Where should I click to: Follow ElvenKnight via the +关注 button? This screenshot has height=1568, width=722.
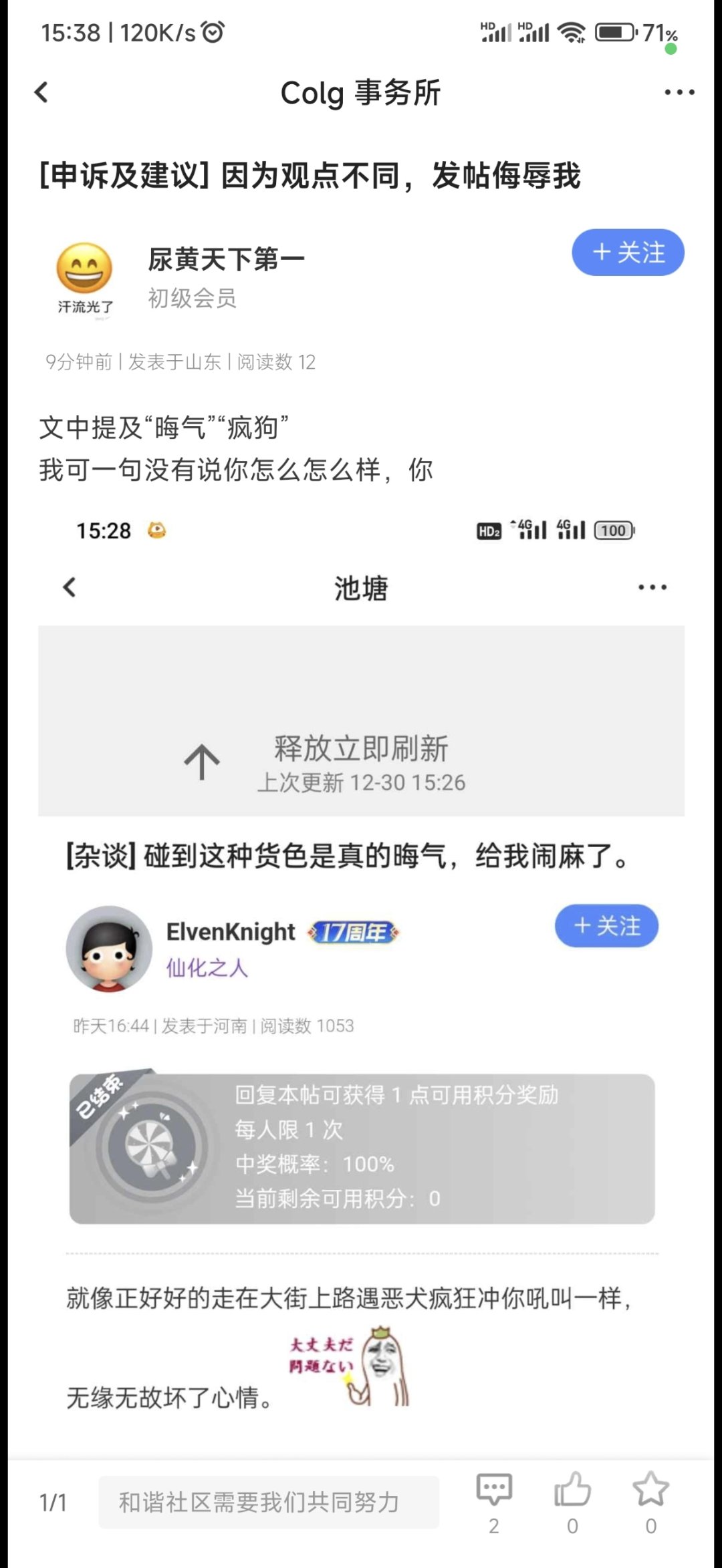click(606, 926)
